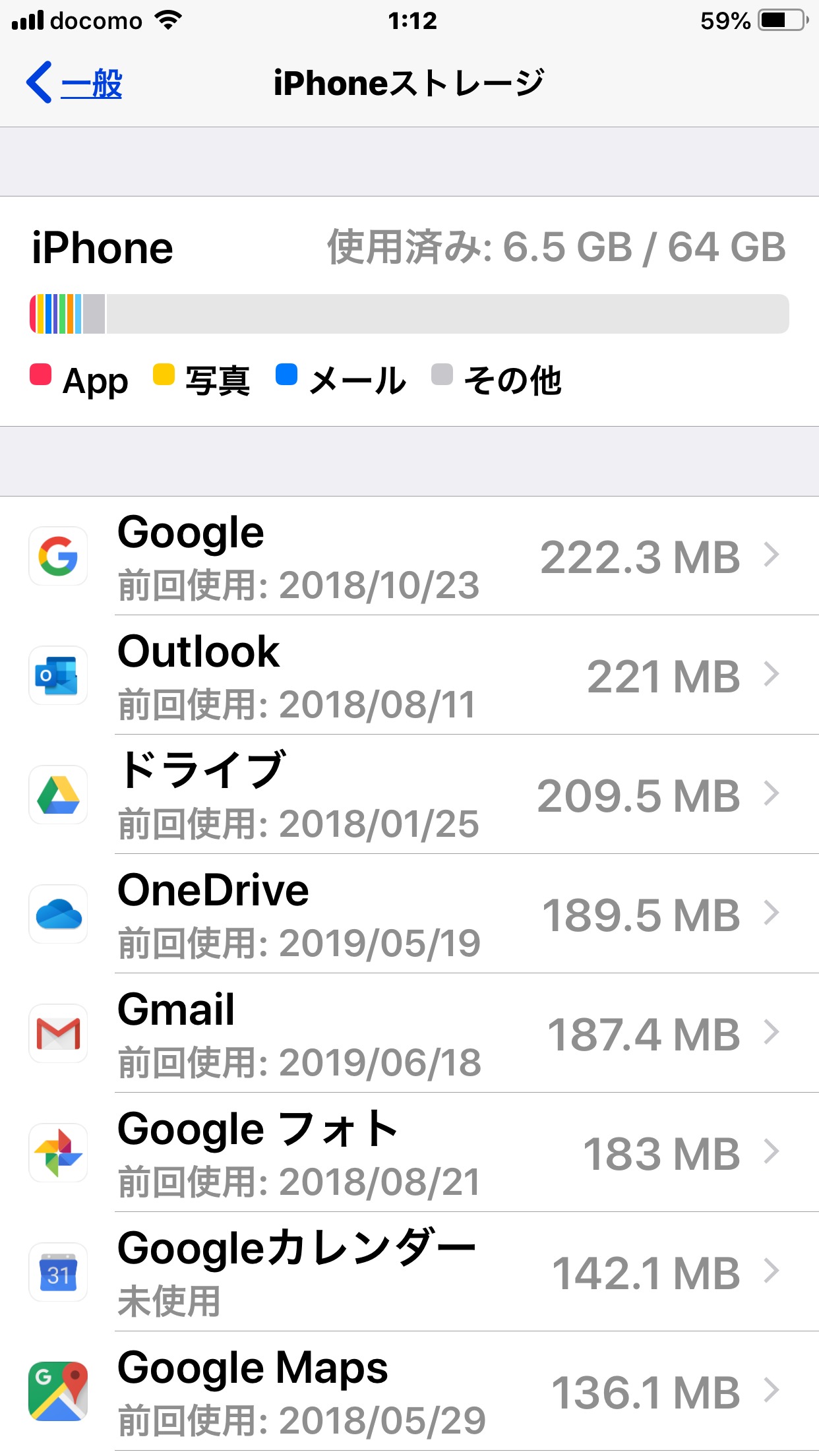Open Google app storage details

coord(409,557)
